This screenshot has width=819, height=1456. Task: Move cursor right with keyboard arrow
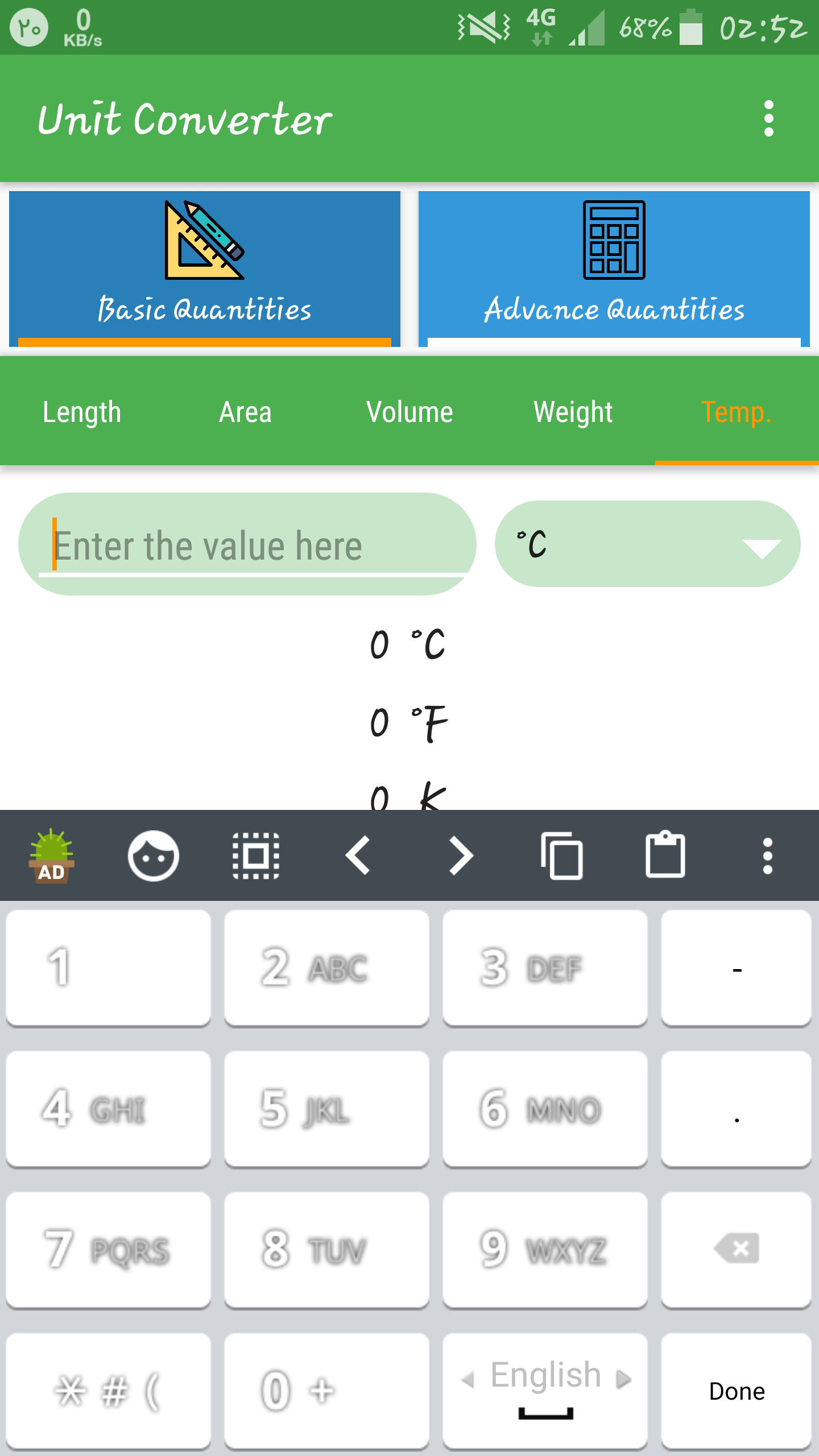[461, 855]
